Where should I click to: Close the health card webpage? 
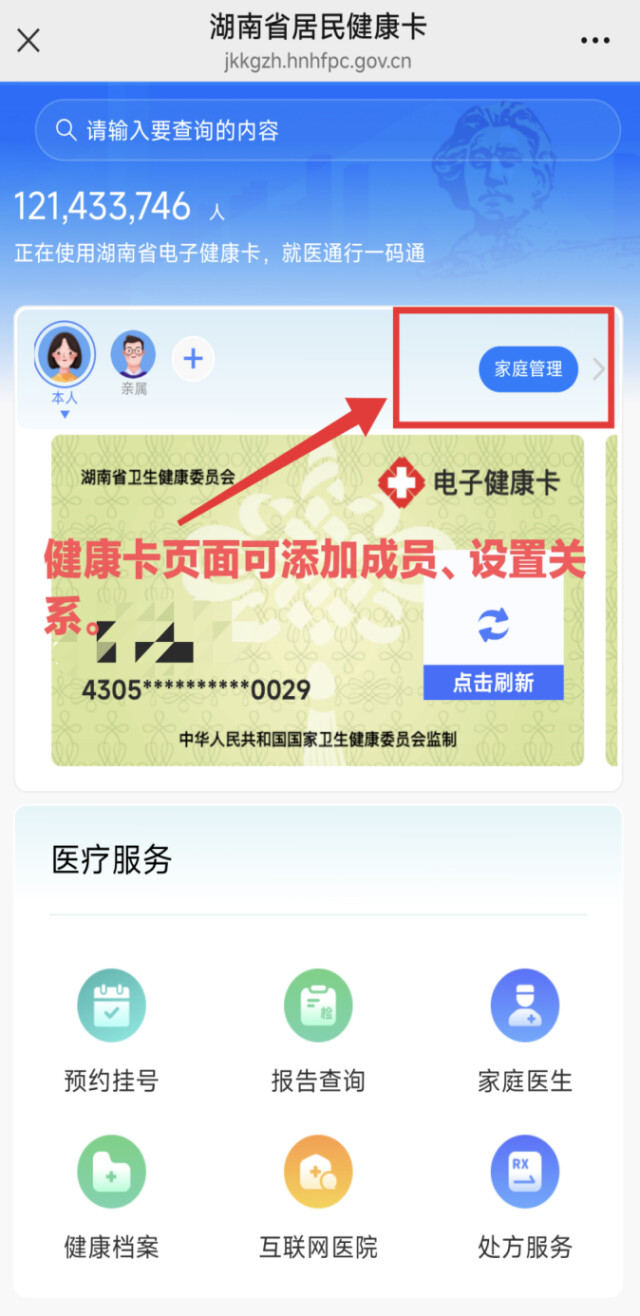29,41
